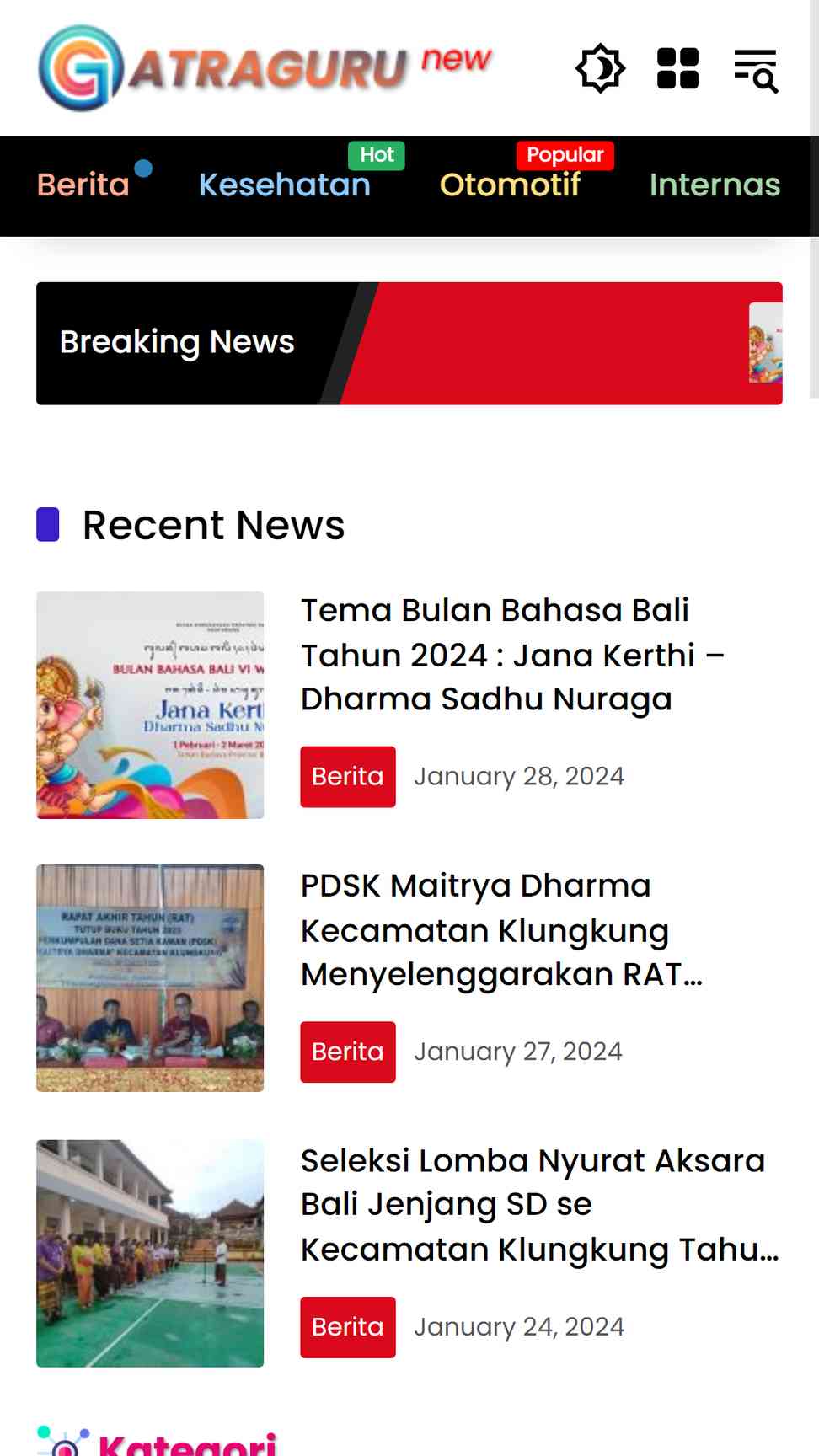
Task: Open the four-squares grid menu icon
Action: tap(677, 68)
